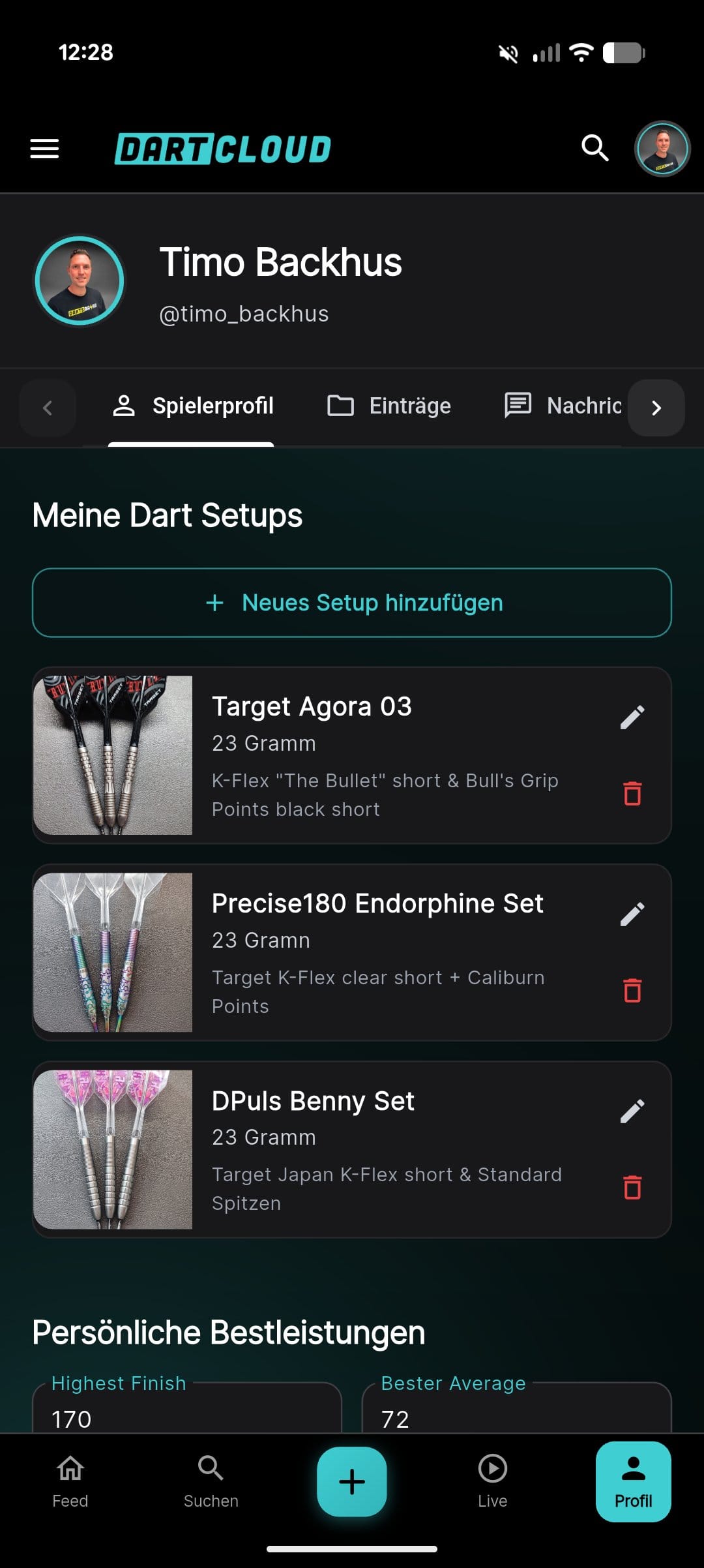The height and width of the screenshot is (1568, 704).
Task: Open the hamburger drawer menu
Action: (x=44, y=149)
